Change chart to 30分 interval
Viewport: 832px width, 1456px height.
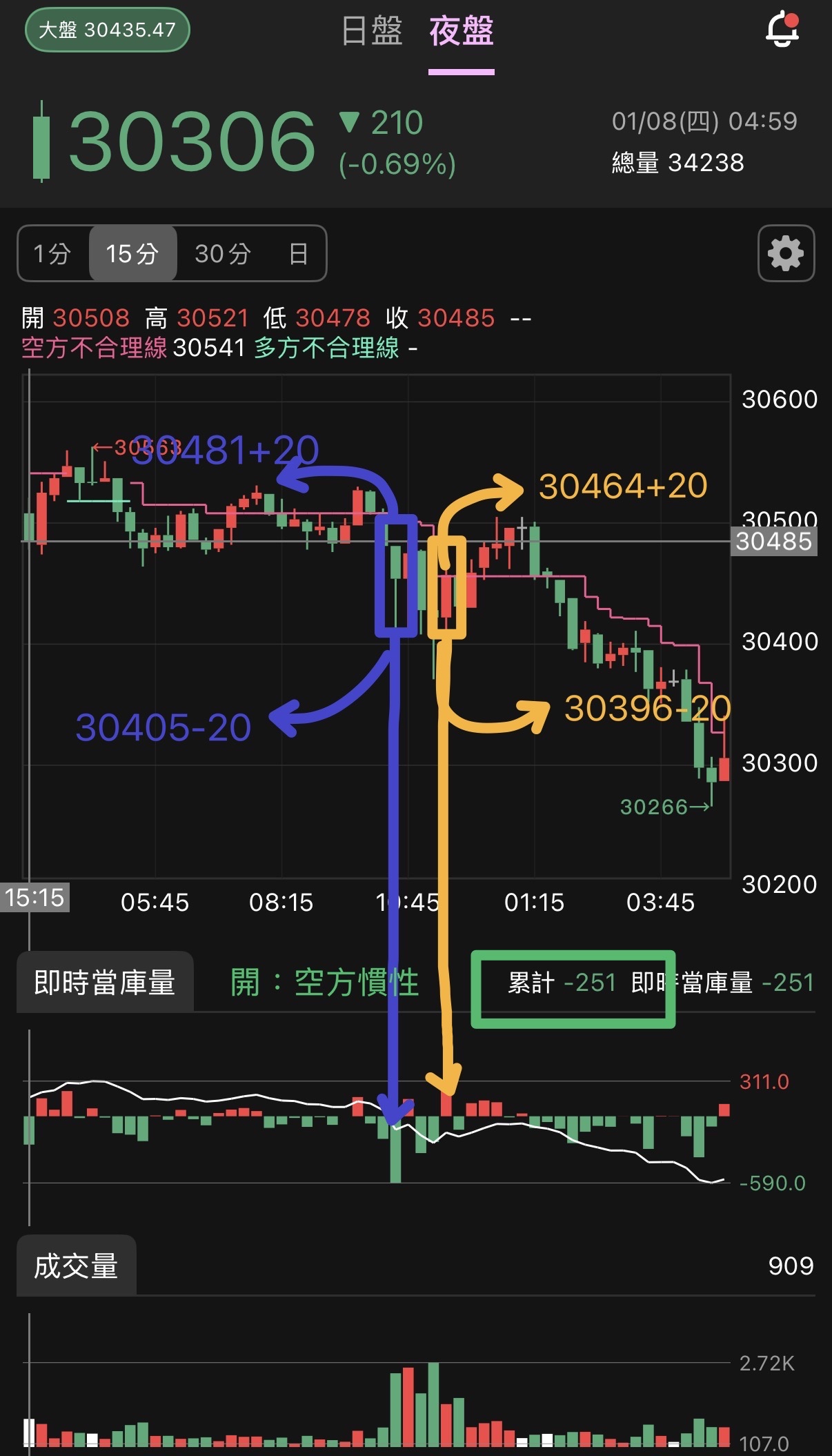tap(222, 254)
